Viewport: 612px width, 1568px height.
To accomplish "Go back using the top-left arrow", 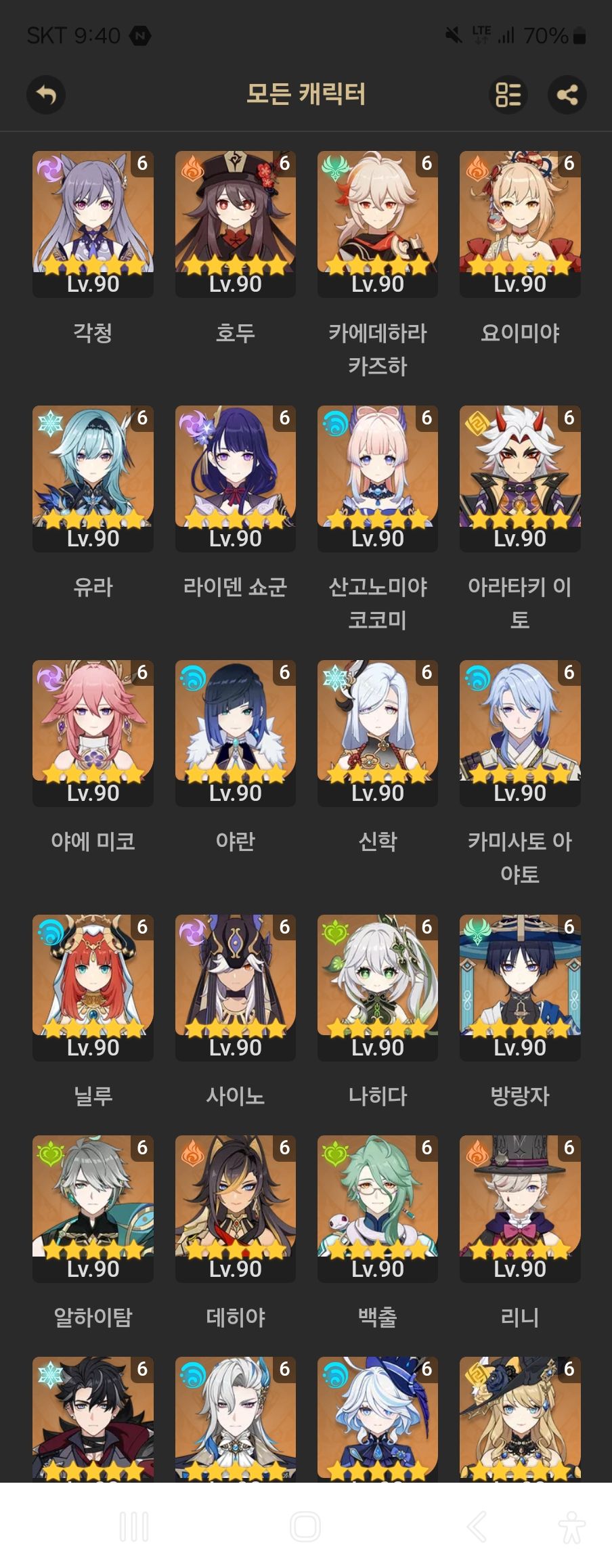I will click(x=45, y=94).
